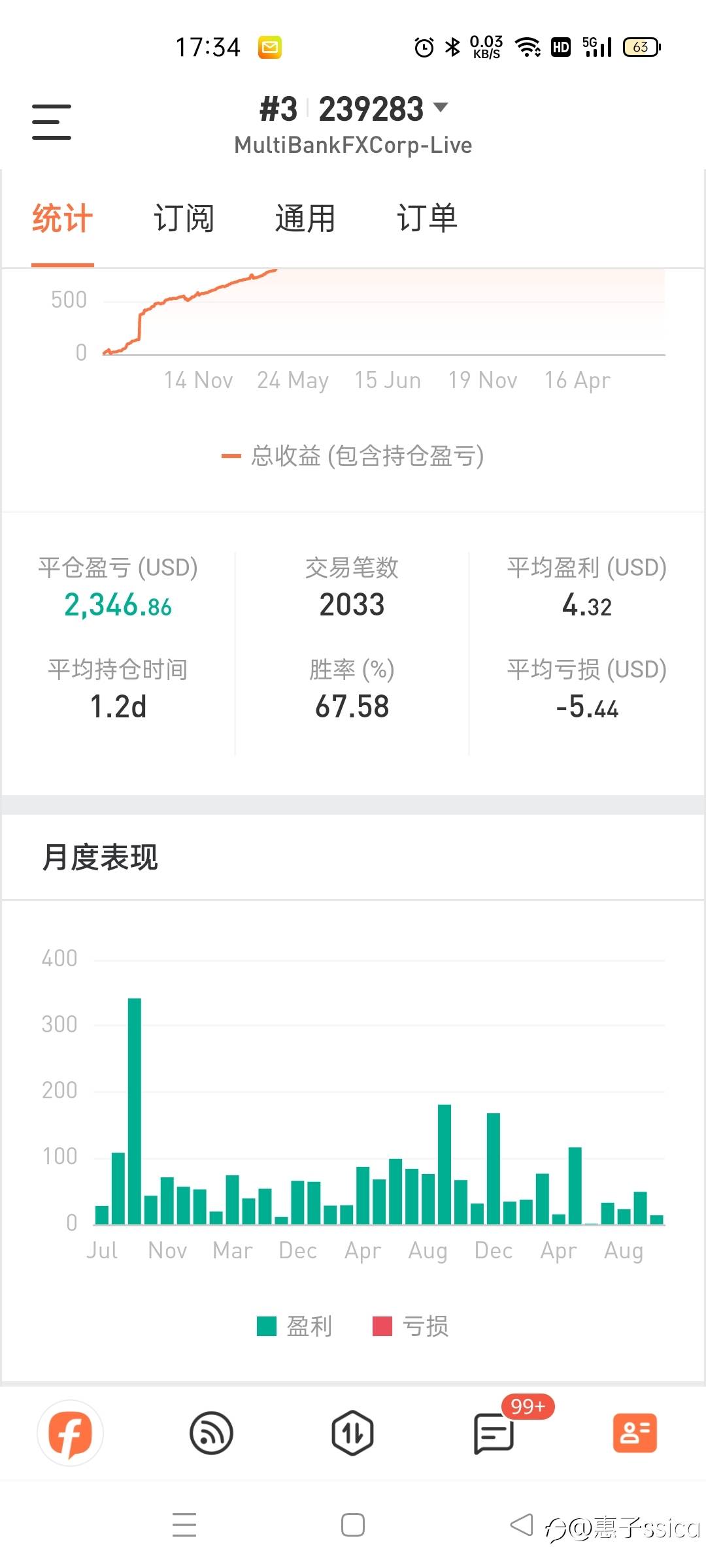Switch to the 订单 tab
706x1568 pixels.
coord(427,218)
